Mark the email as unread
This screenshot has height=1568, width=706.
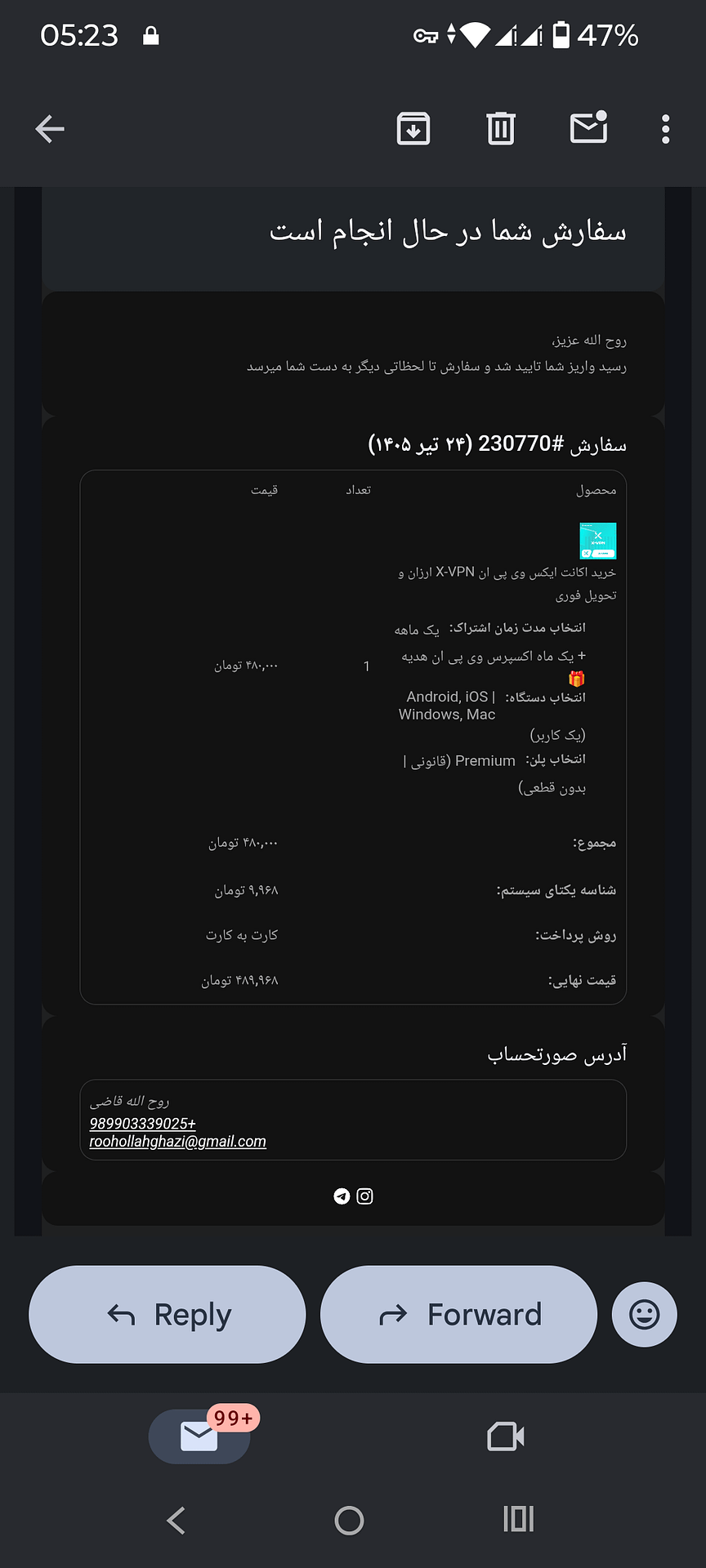click(x=588, y=127)
